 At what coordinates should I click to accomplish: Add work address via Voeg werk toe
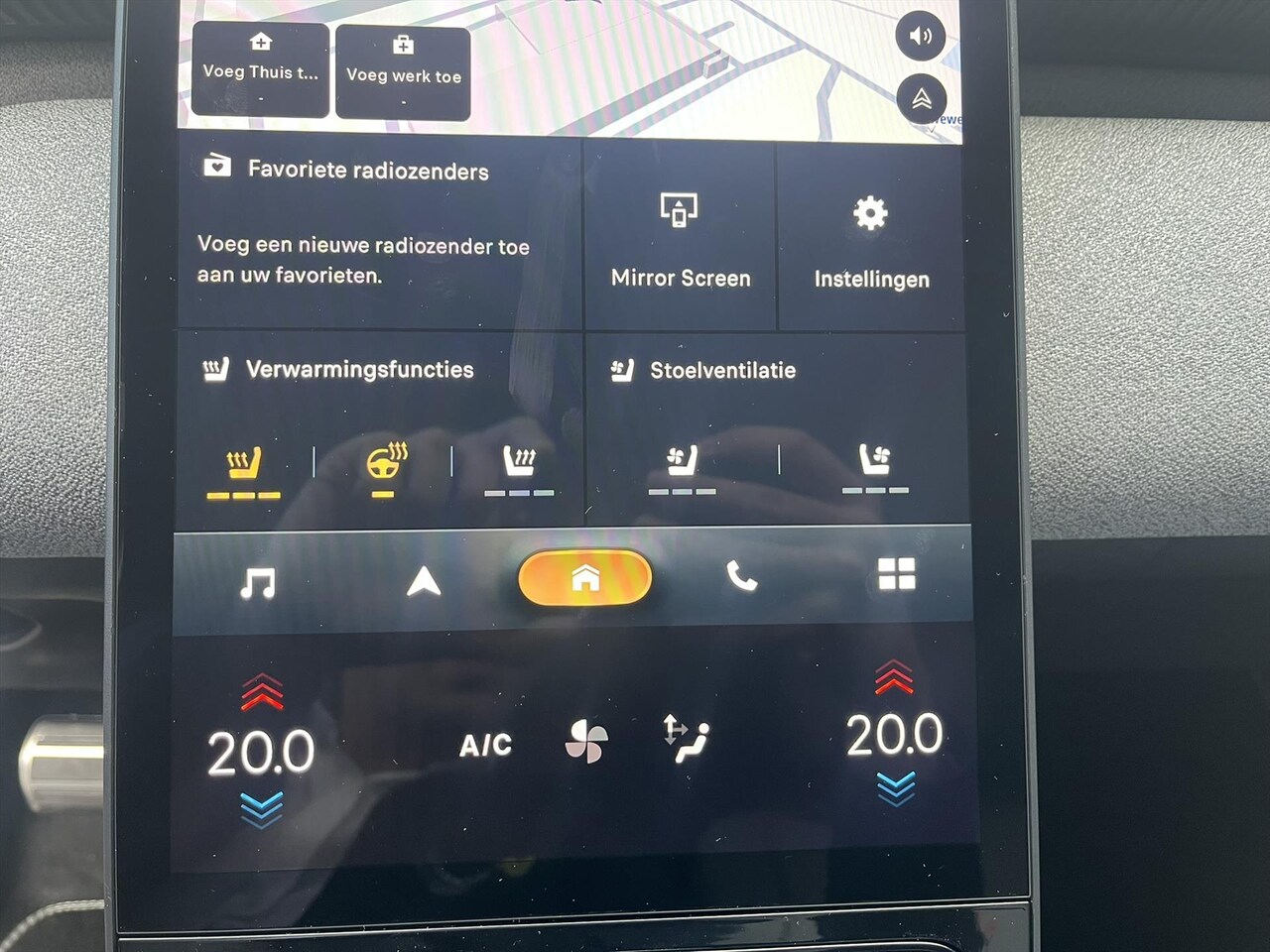coord(403,73)
